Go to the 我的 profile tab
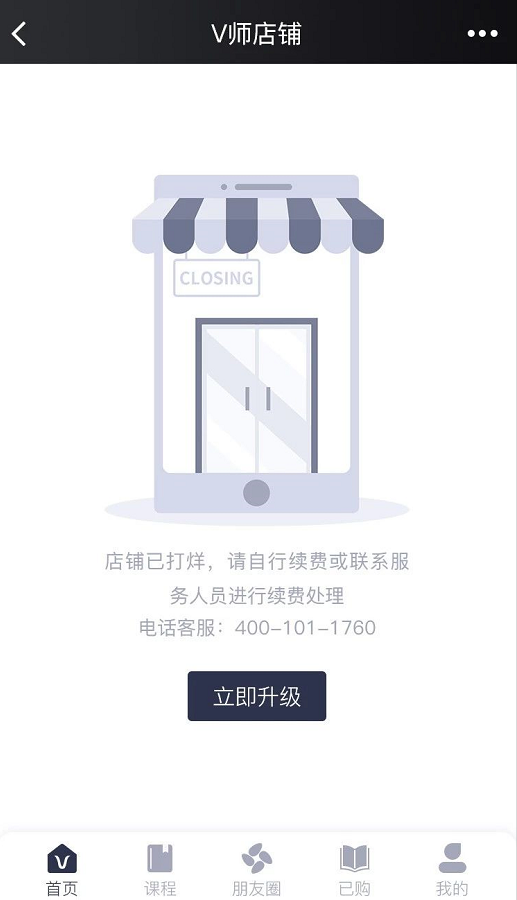 [x=452, y=870]
